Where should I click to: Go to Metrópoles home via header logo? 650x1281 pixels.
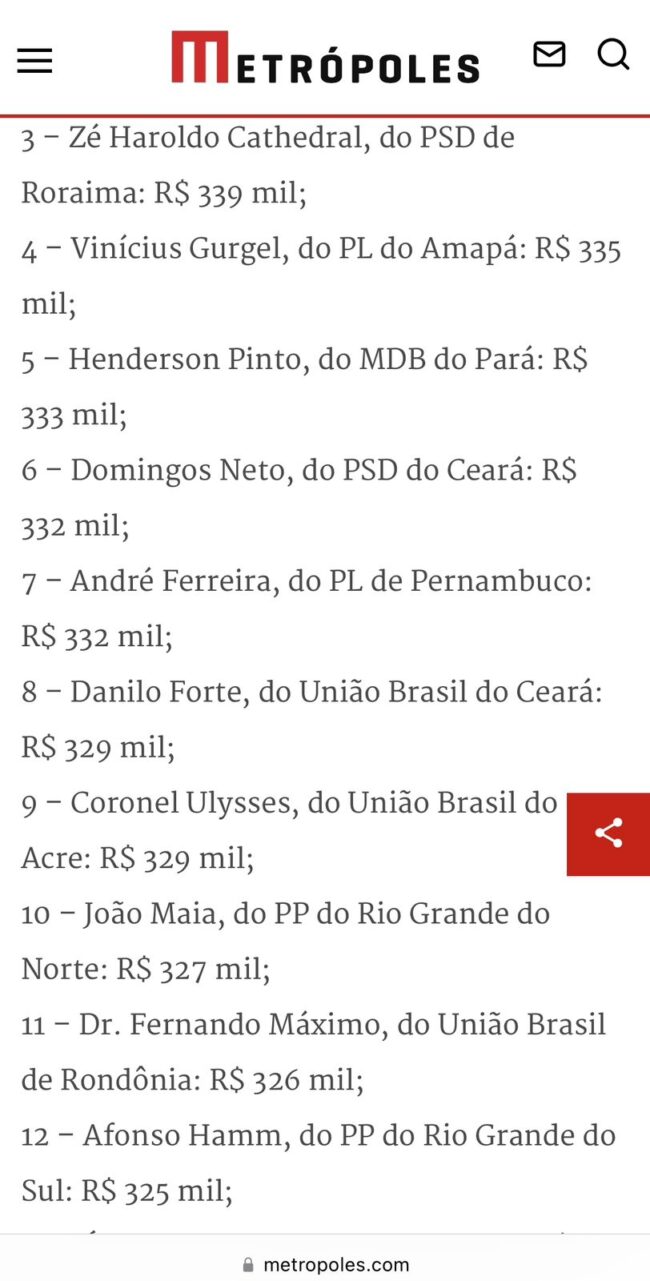(x=325, y=58)
